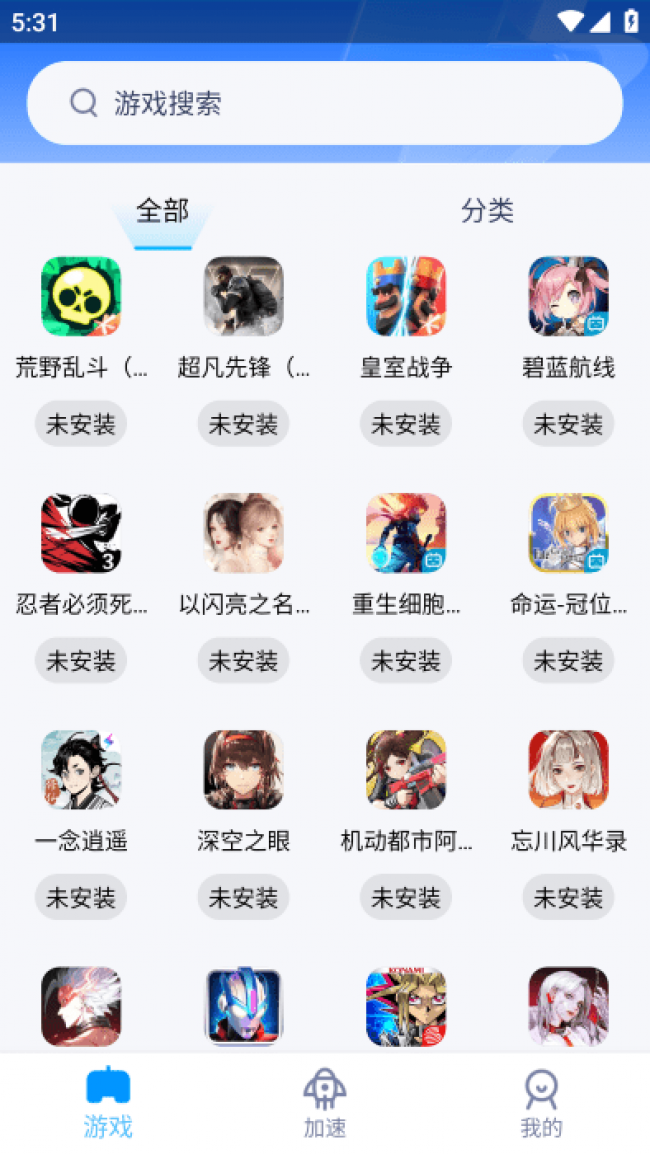Open the 忍者必须死 game icon
Screen dimensions: 650x1154
point(81,533)
